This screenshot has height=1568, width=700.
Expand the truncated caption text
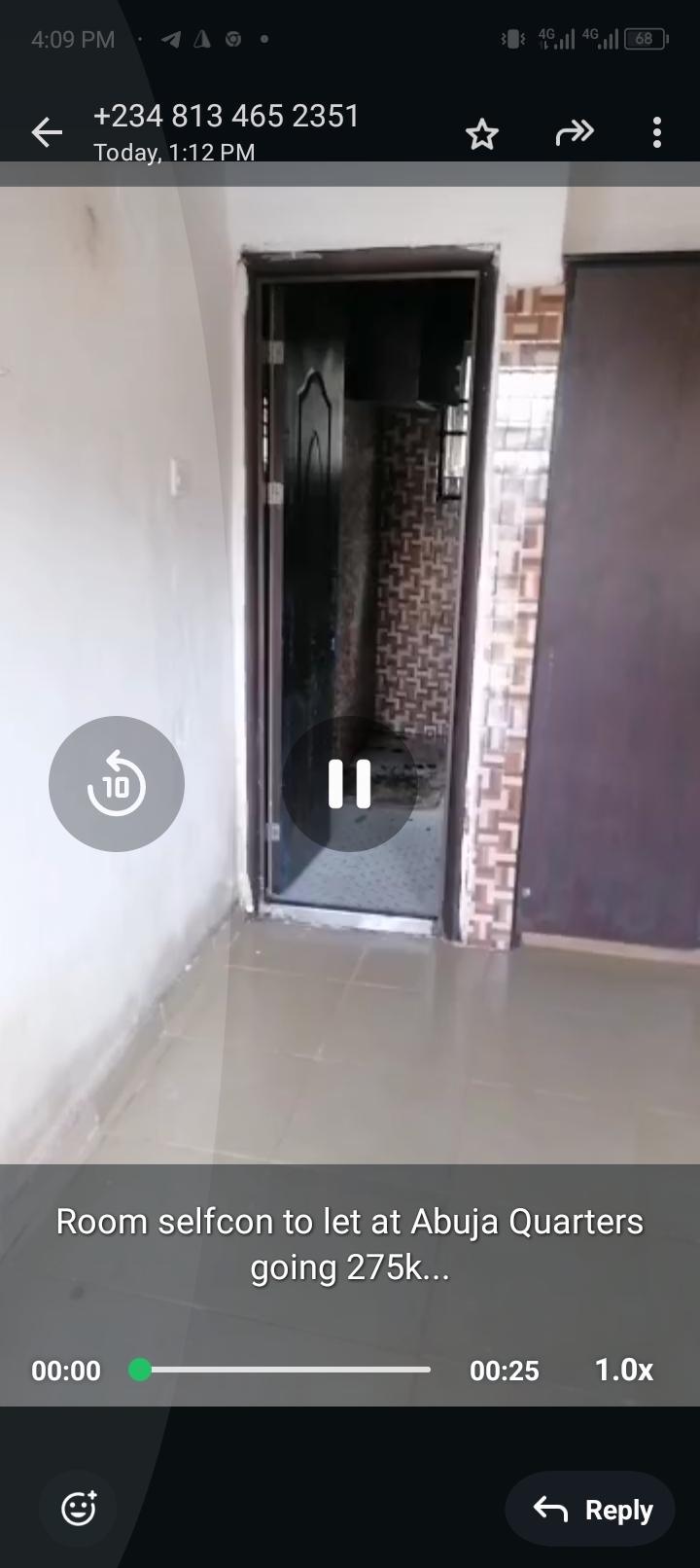click(x=349, y=1244)
